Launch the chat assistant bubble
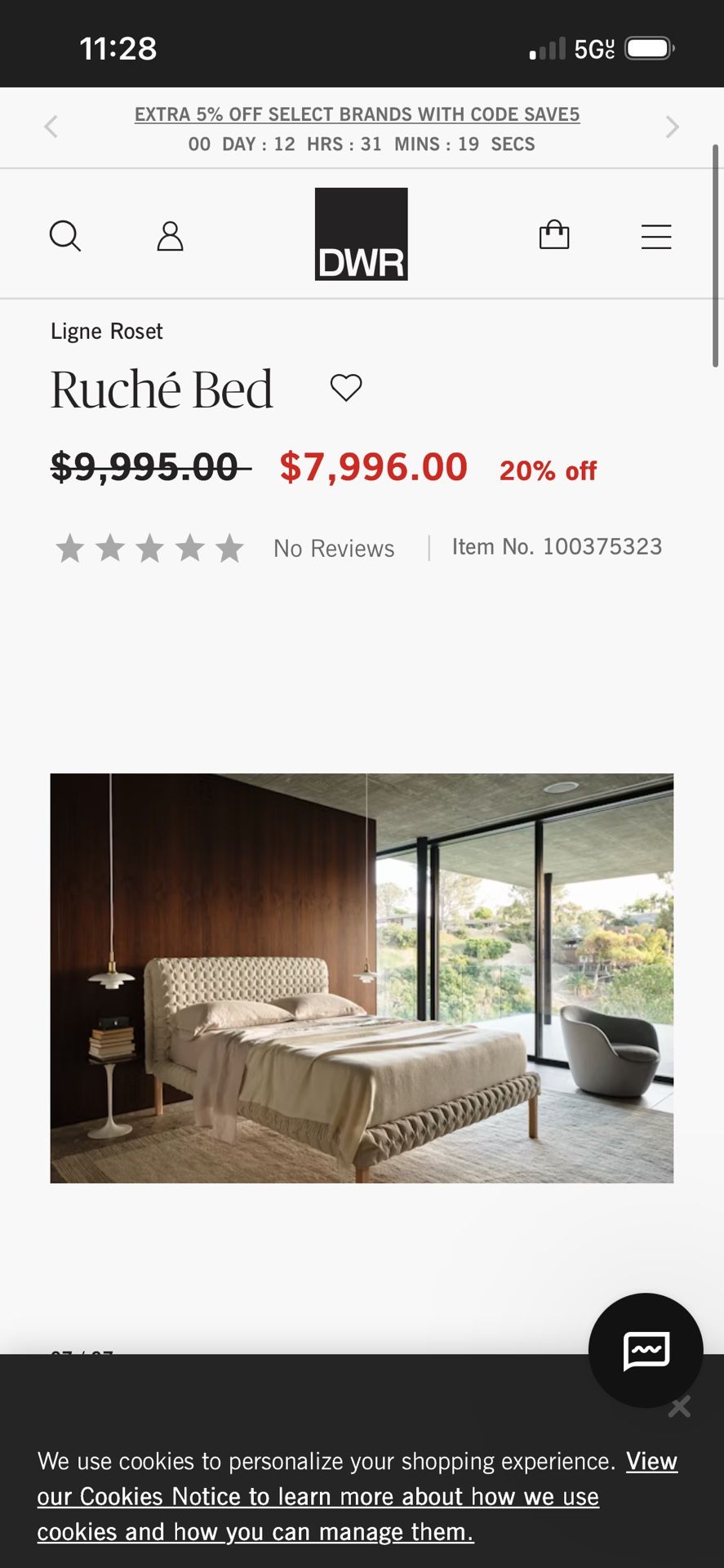 (x=645, y=1351)
